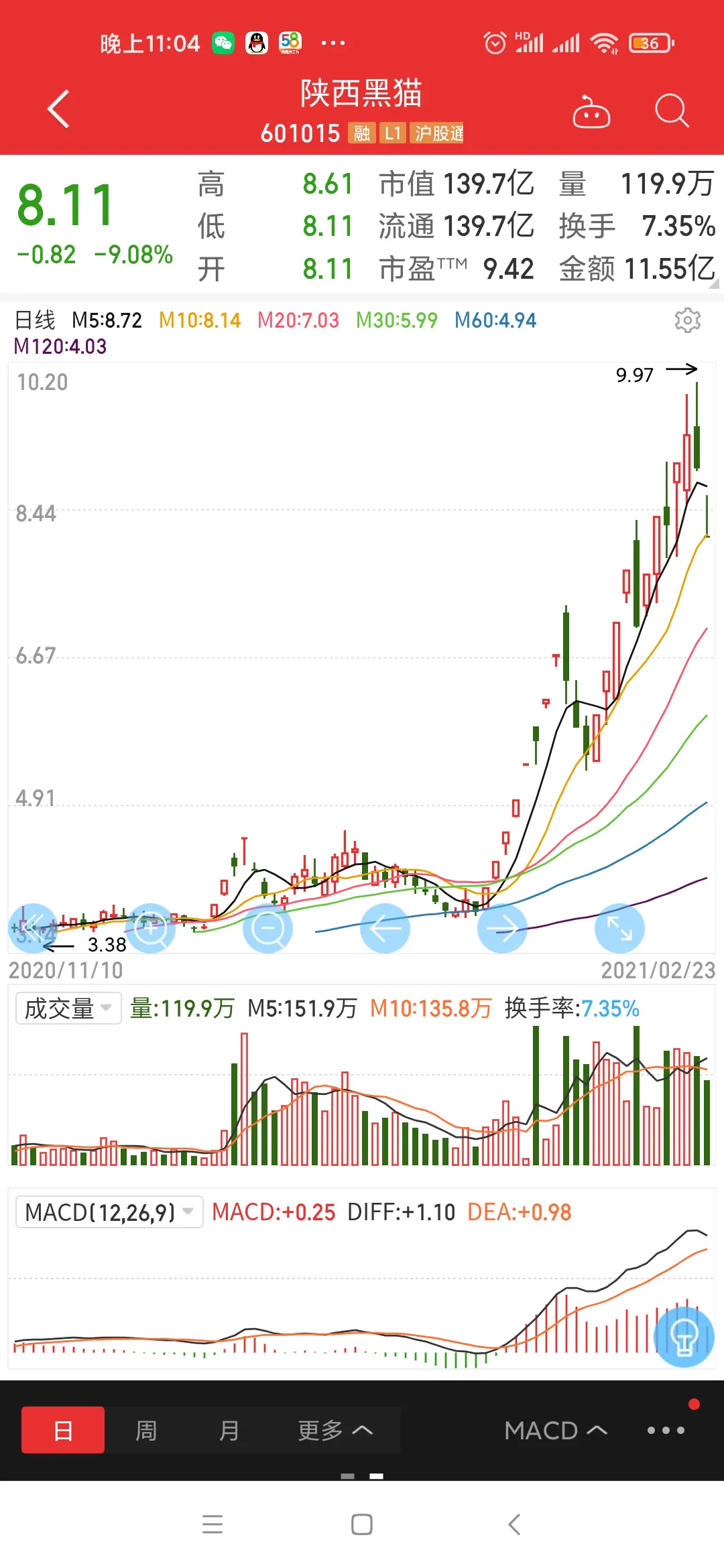Select the 日 daily chart tab

tap(63, 1430)
